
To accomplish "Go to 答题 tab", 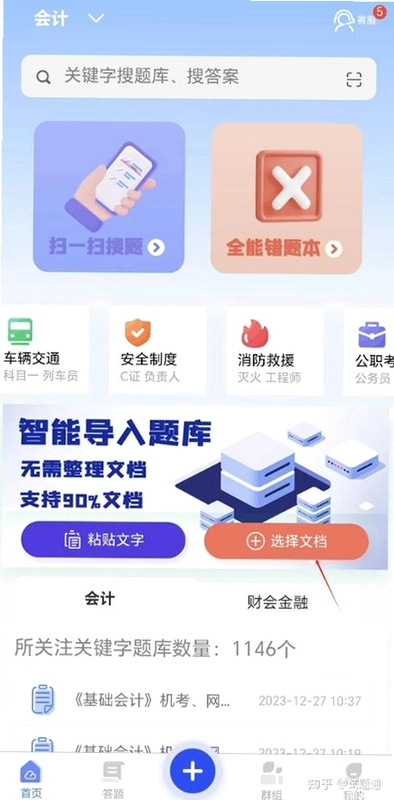I will [x=113, y=779].
